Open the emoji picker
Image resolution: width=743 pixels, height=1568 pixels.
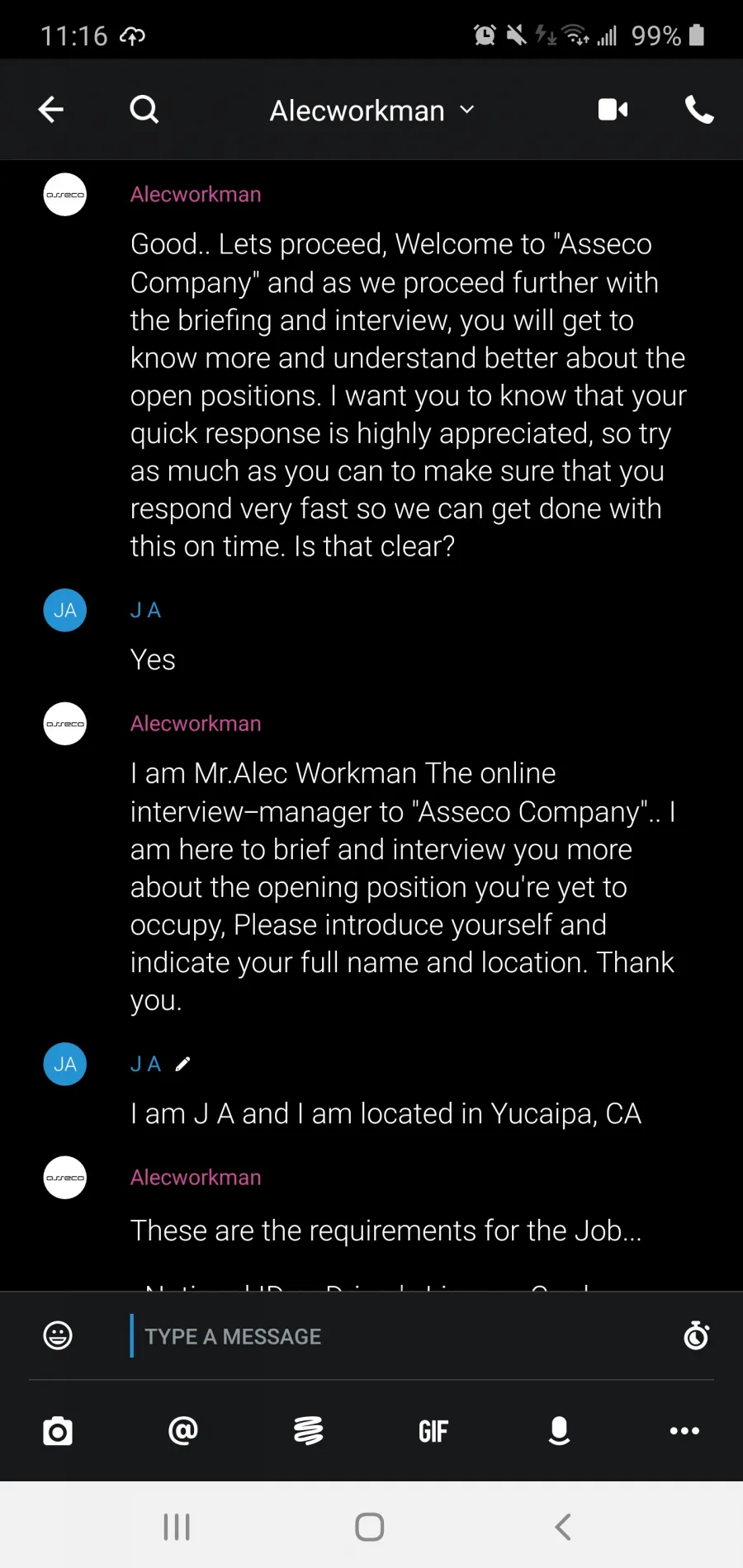click(58, 1335)
